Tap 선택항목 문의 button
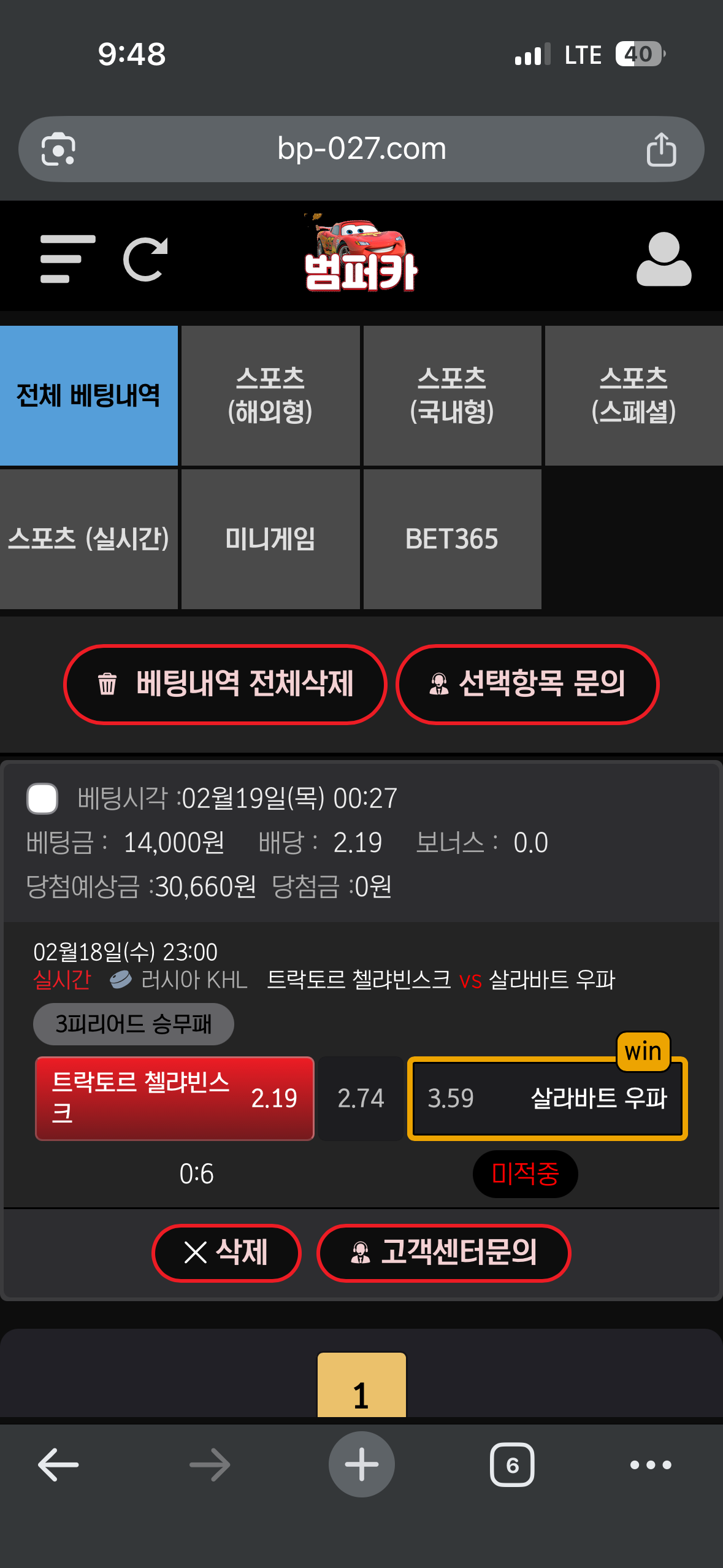723x1568 pixels. 527,684
